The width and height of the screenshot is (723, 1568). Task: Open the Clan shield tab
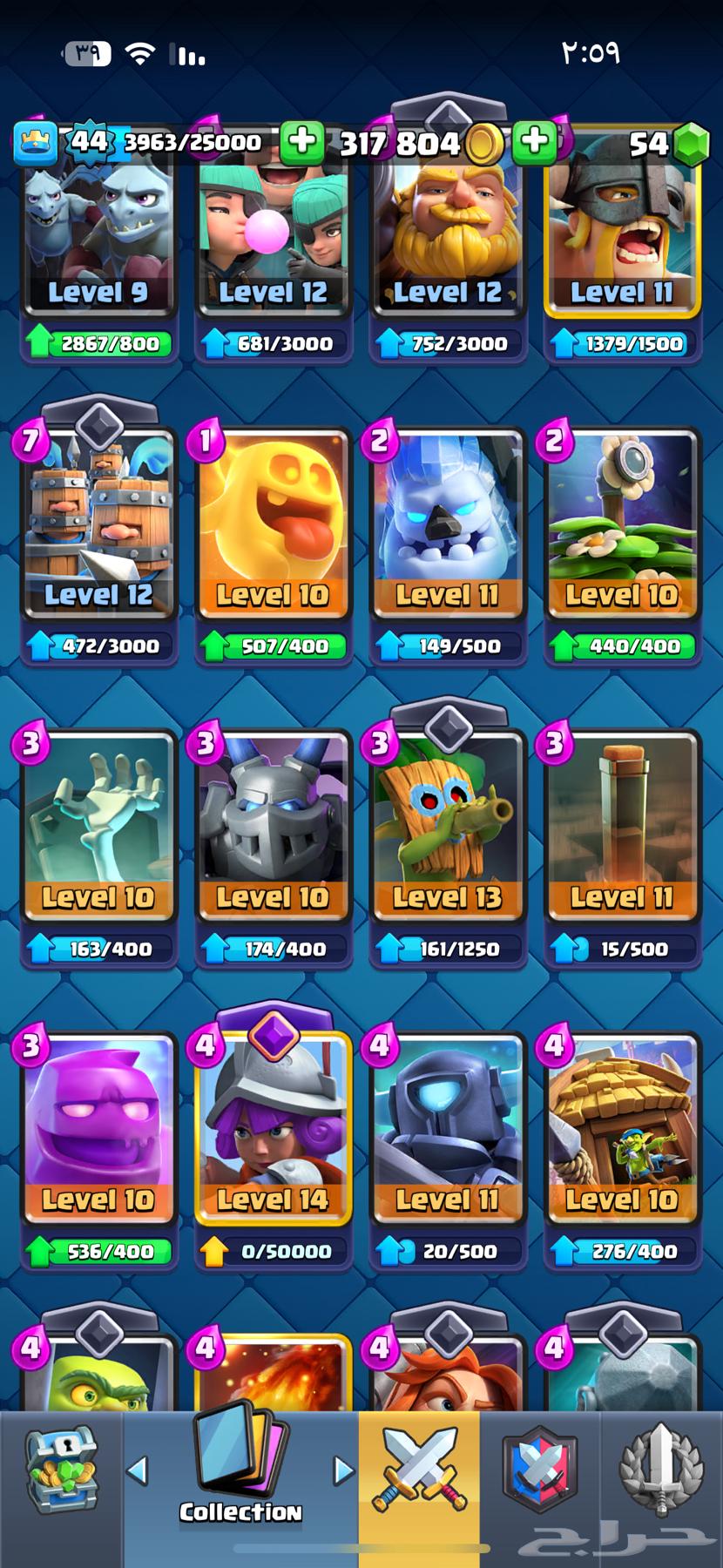[x=539, y=1471]
